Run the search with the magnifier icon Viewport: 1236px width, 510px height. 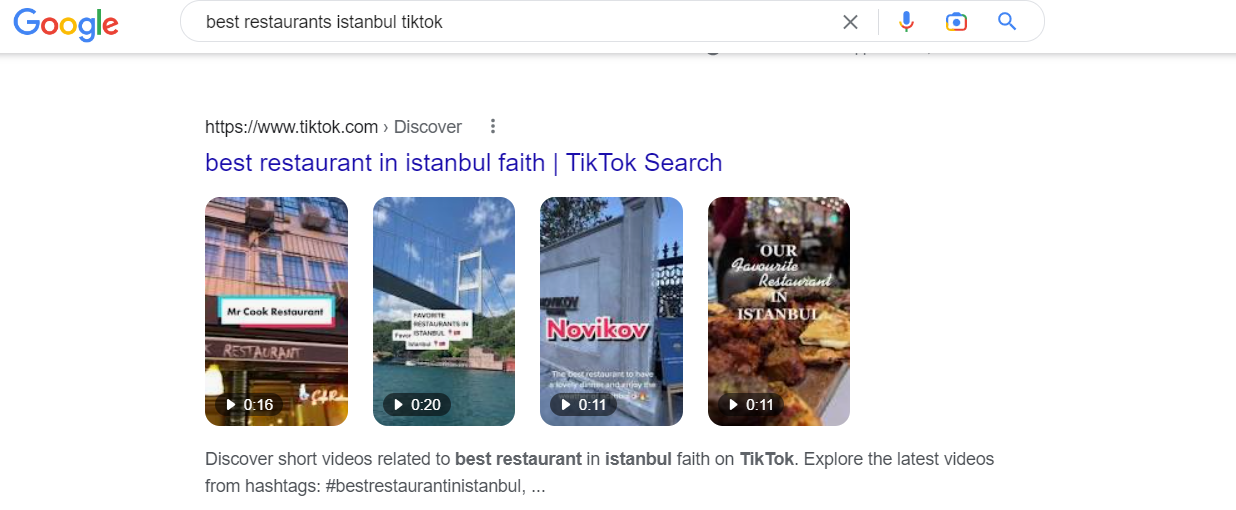(x=1007, y=22)
